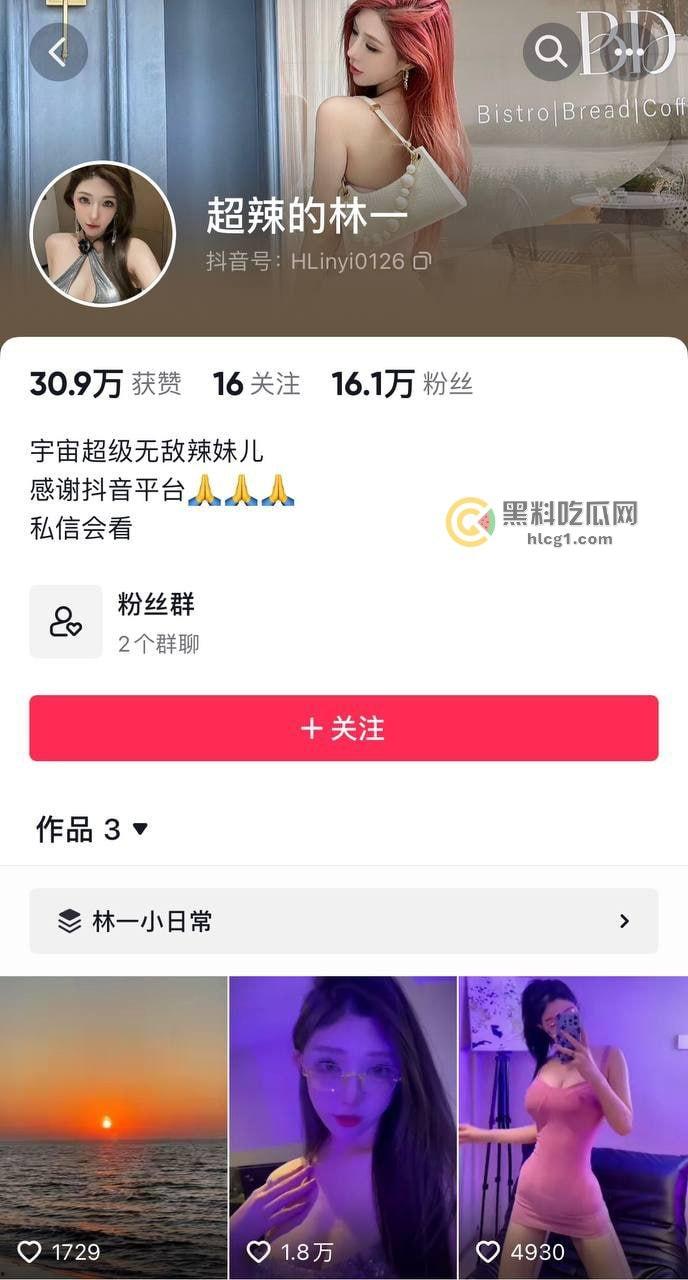Go back using the top-left arrow
Image resolution: width=688 pixels, height=1280 pixels.
point(58,52)
